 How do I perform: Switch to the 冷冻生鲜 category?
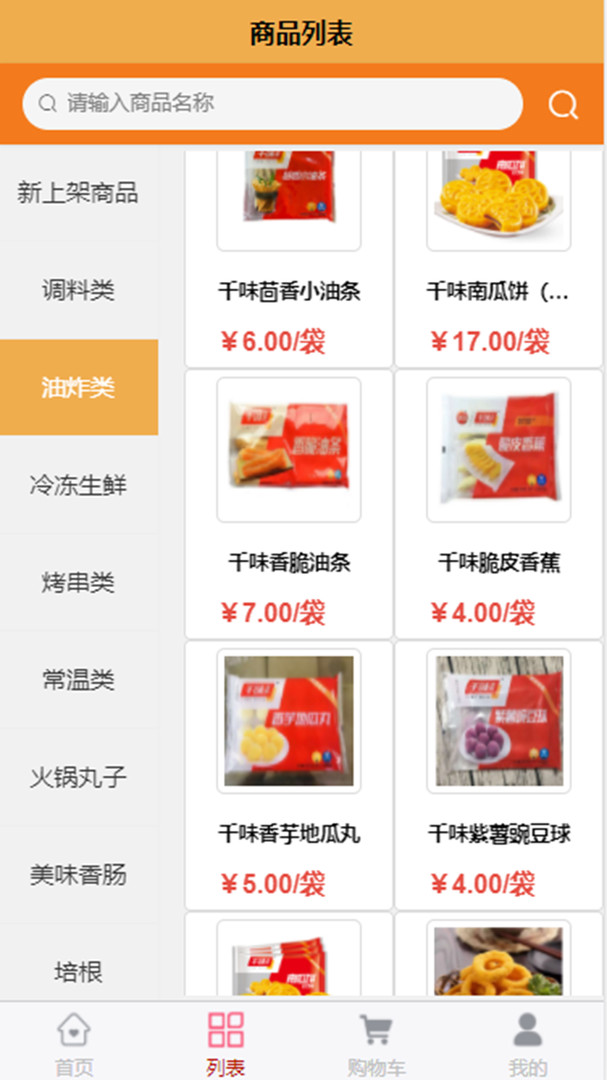click(x=78, y=485)
